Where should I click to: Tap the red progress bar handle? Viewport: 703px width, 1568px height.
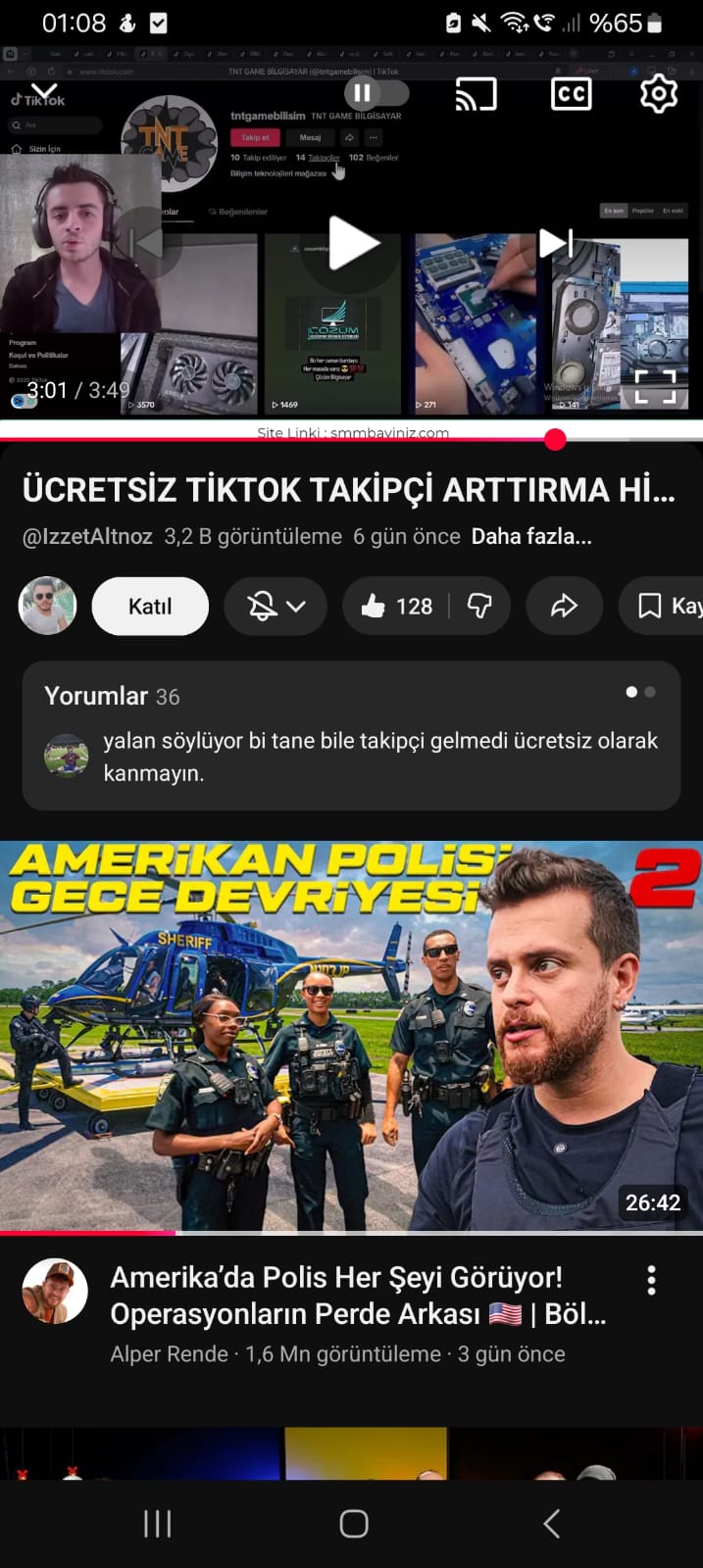(x=555, y=440)
